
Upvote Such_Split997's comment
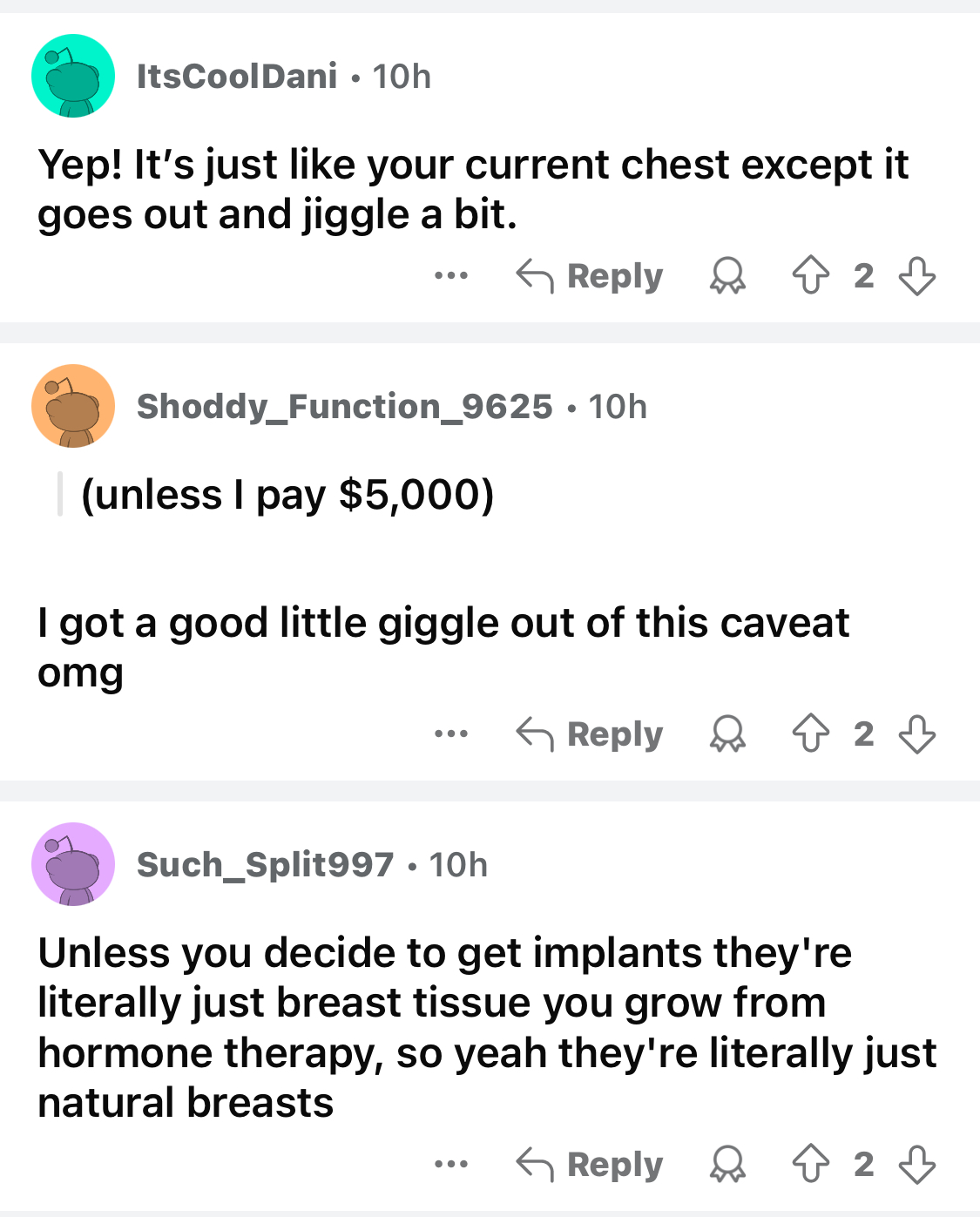tap(810, 1165)
